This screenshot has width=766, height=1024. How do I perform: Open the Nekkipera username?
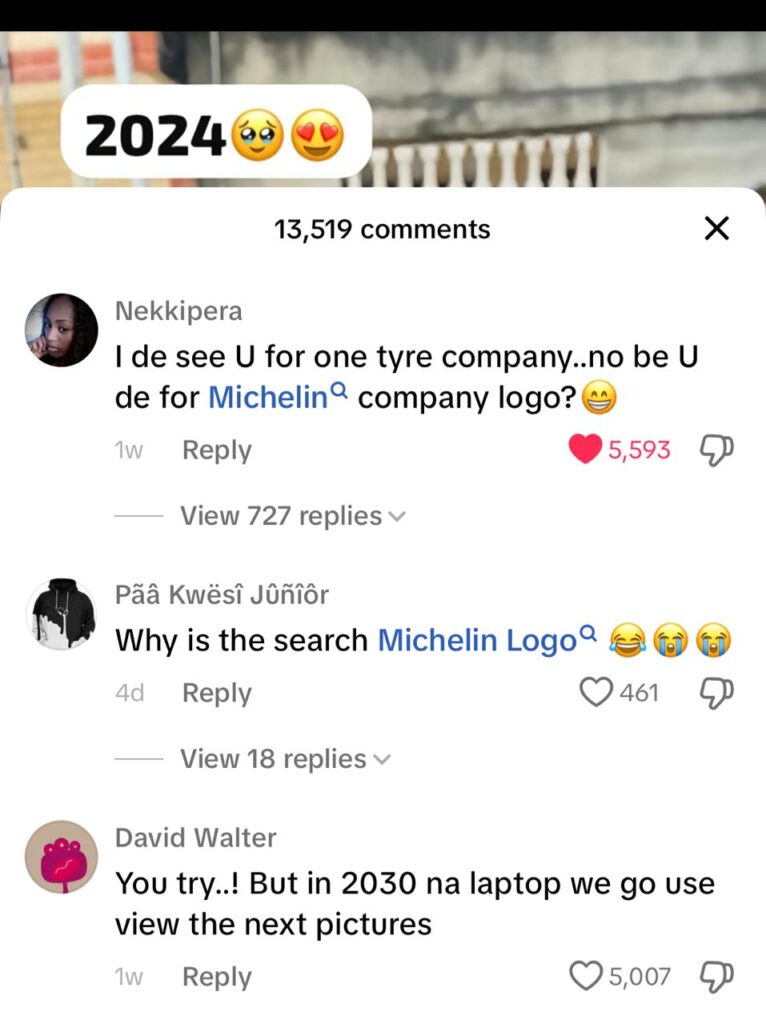[x=178, y=311]
